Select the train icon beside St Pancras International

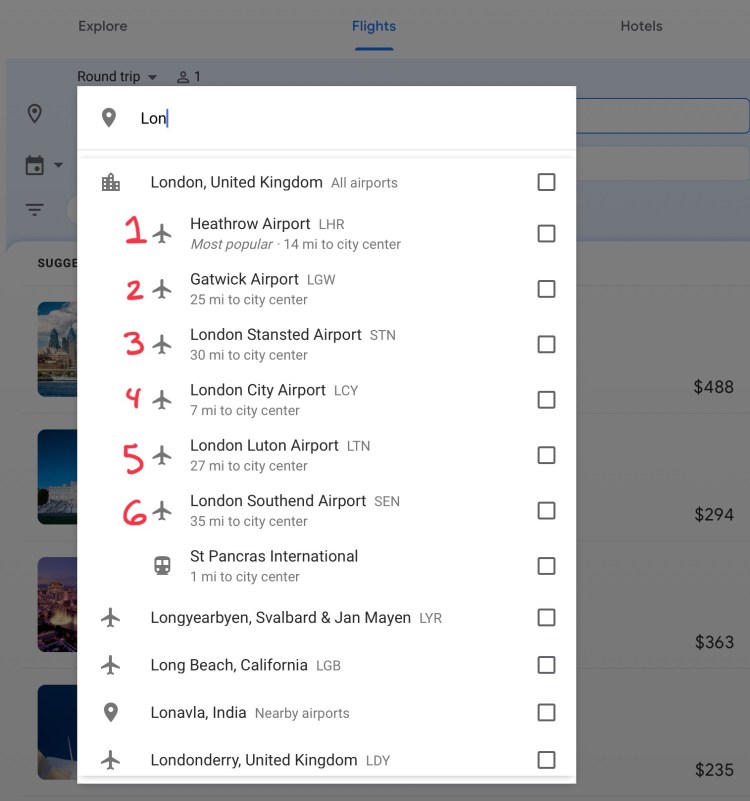click(162, 565)
